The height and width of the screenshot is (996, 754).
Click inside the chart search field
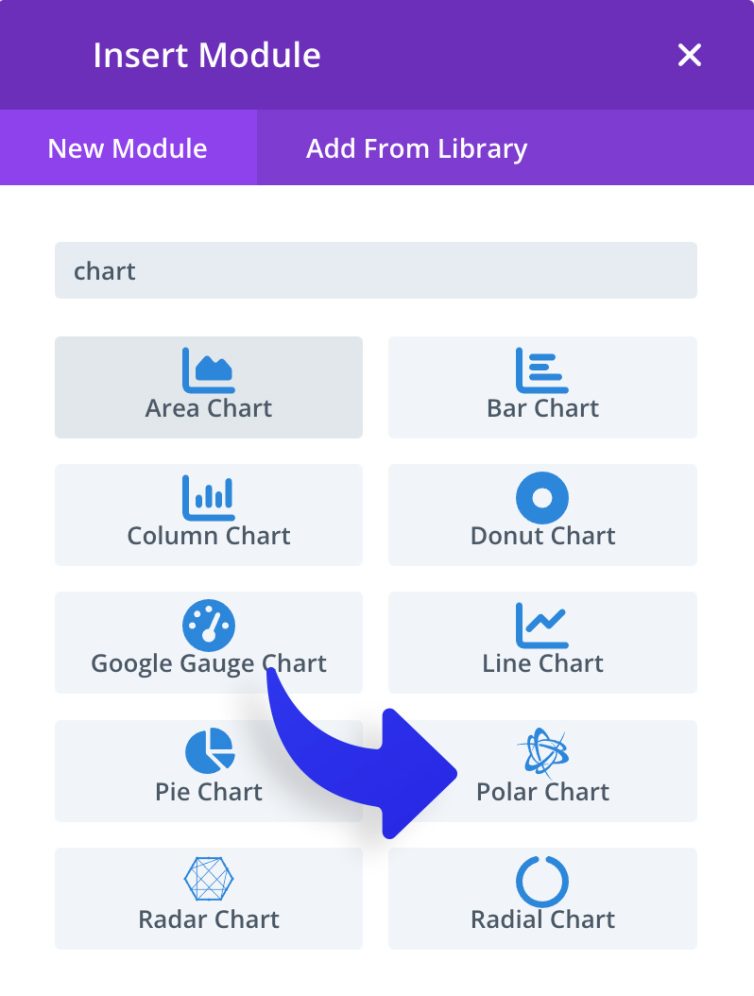[x=376, y=270]
